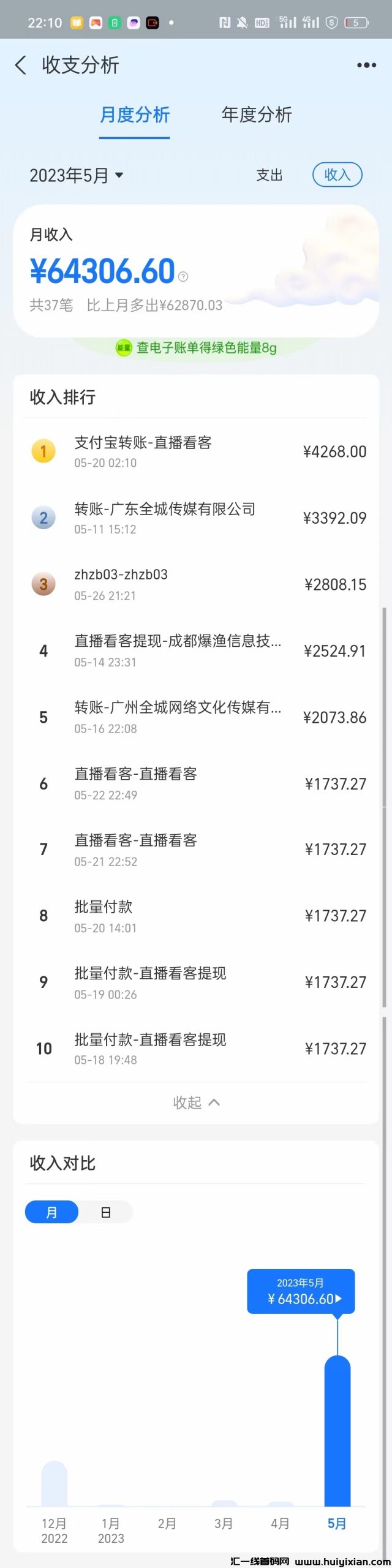Tap the help icon beside ¥64306.60
392x1568 pixels.
[183, 277]
